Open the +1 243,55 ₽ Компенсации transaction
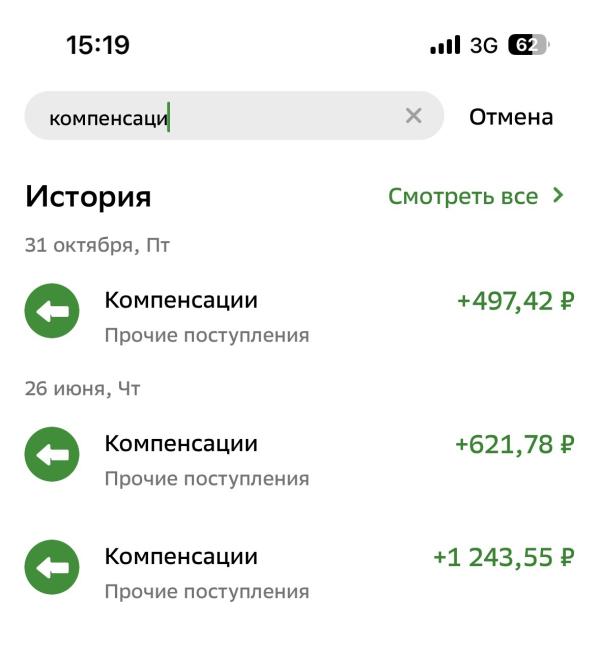The width and height of the screenshot is (600, 647). pos(300,572)
